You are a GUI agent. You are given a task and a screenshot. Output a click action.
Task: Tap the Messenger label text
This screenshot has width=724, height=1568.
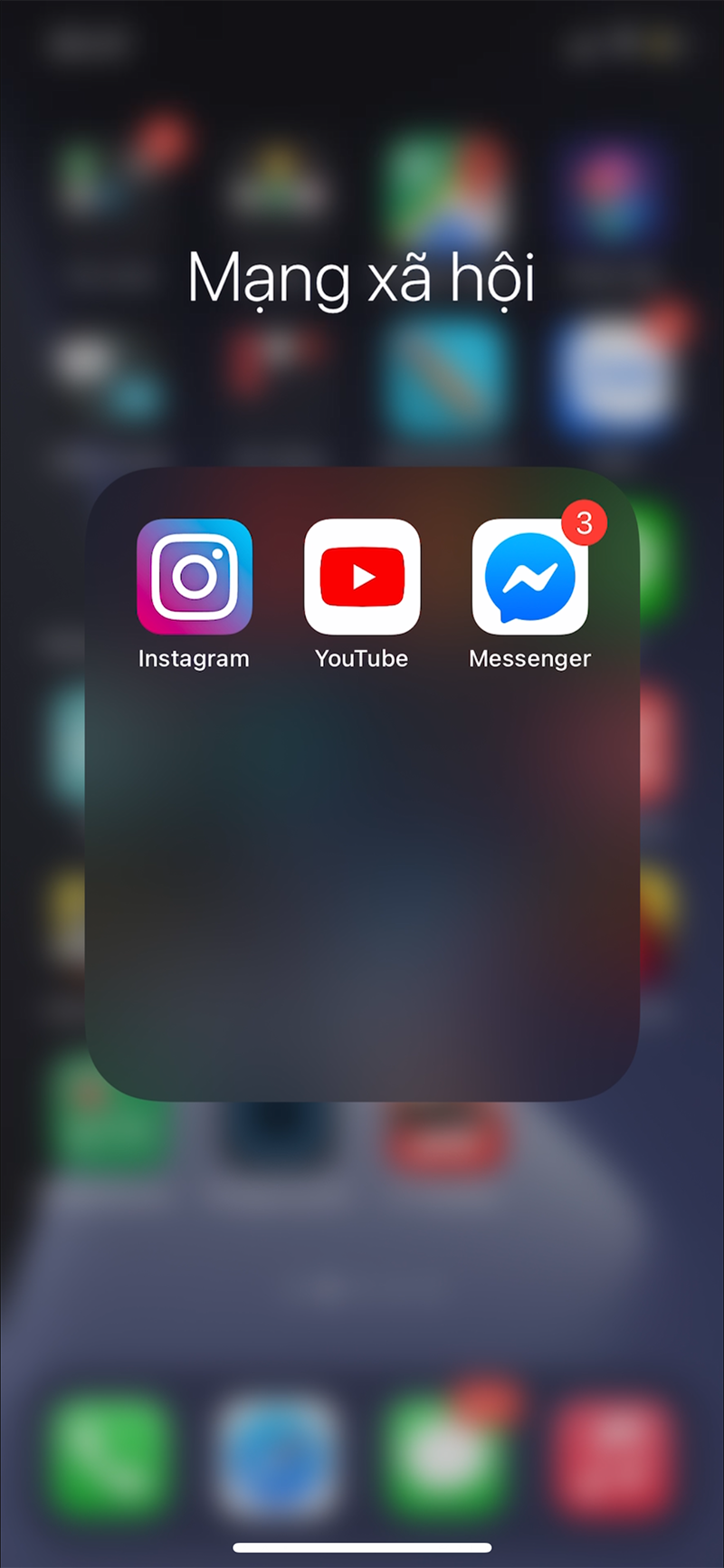pos(529,658)
